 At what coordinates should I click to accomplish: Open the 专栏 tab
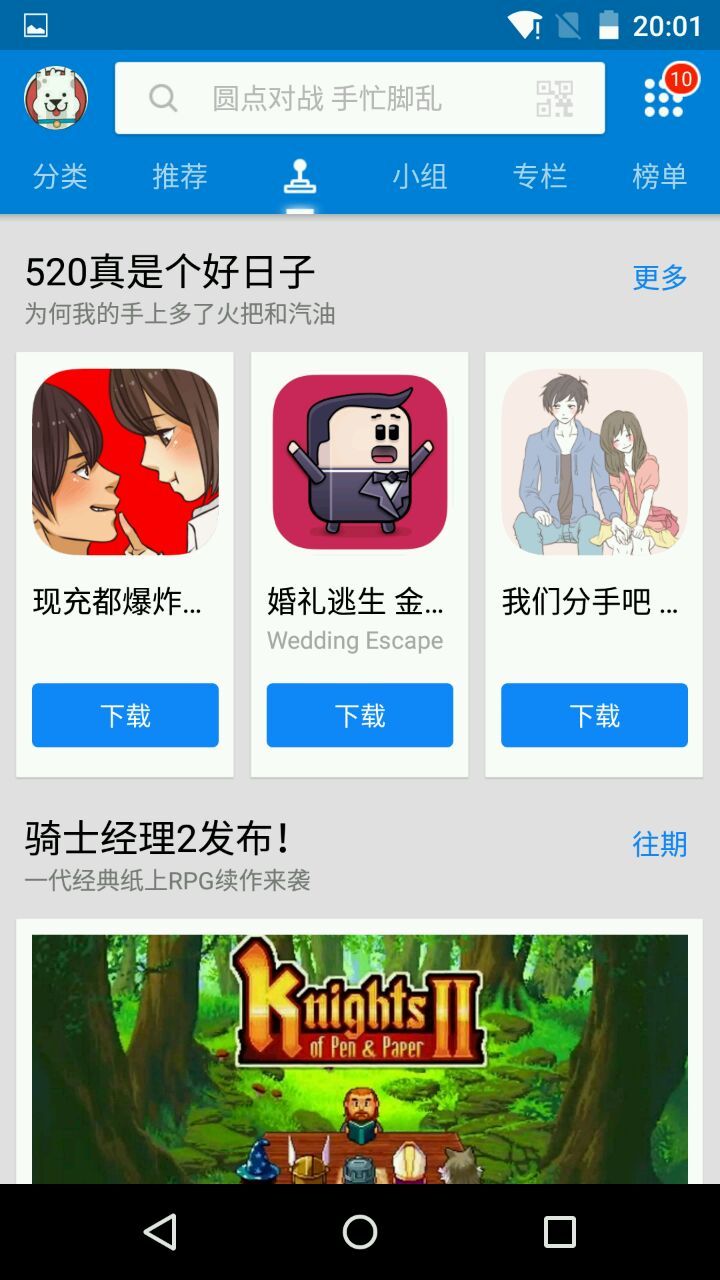point(540,177)
